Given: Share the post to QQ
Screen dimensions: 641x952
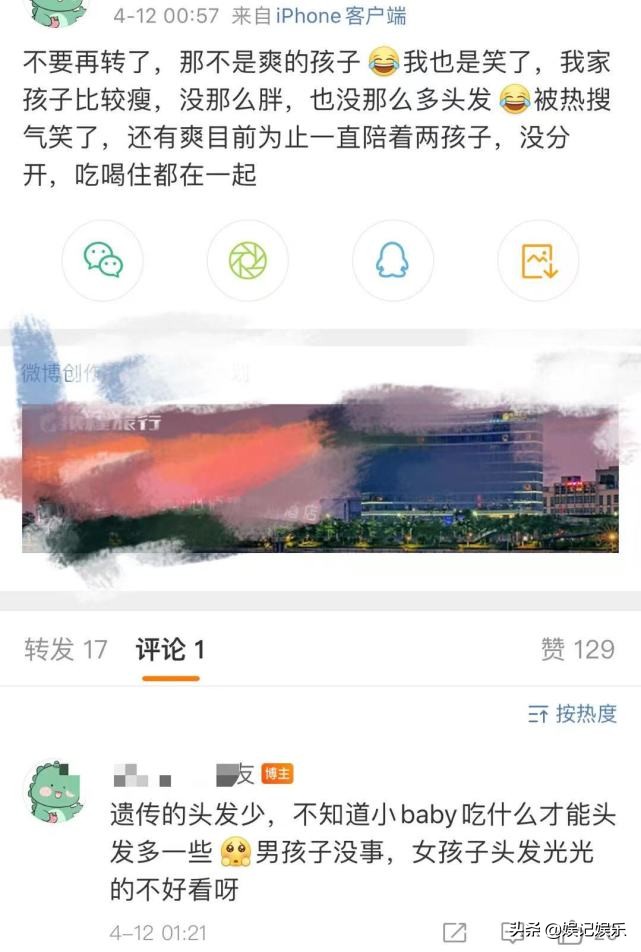Looking at the screenshot, I should point(392,261).
